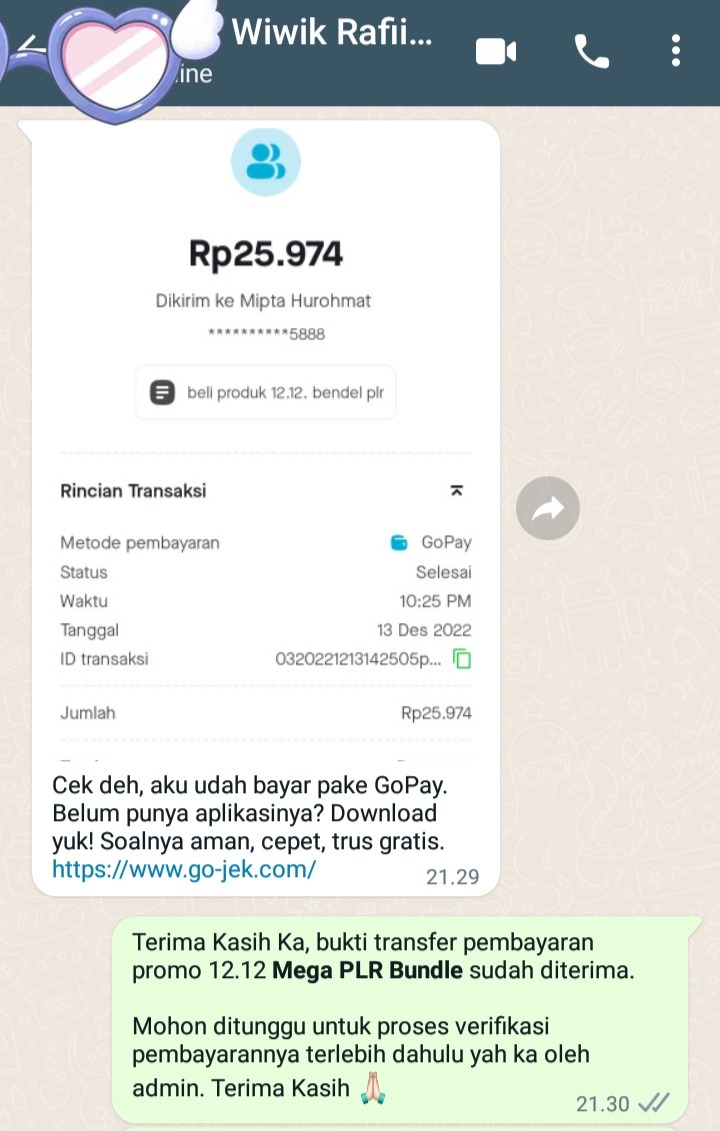Forward the GoPay receipt image

548,510
